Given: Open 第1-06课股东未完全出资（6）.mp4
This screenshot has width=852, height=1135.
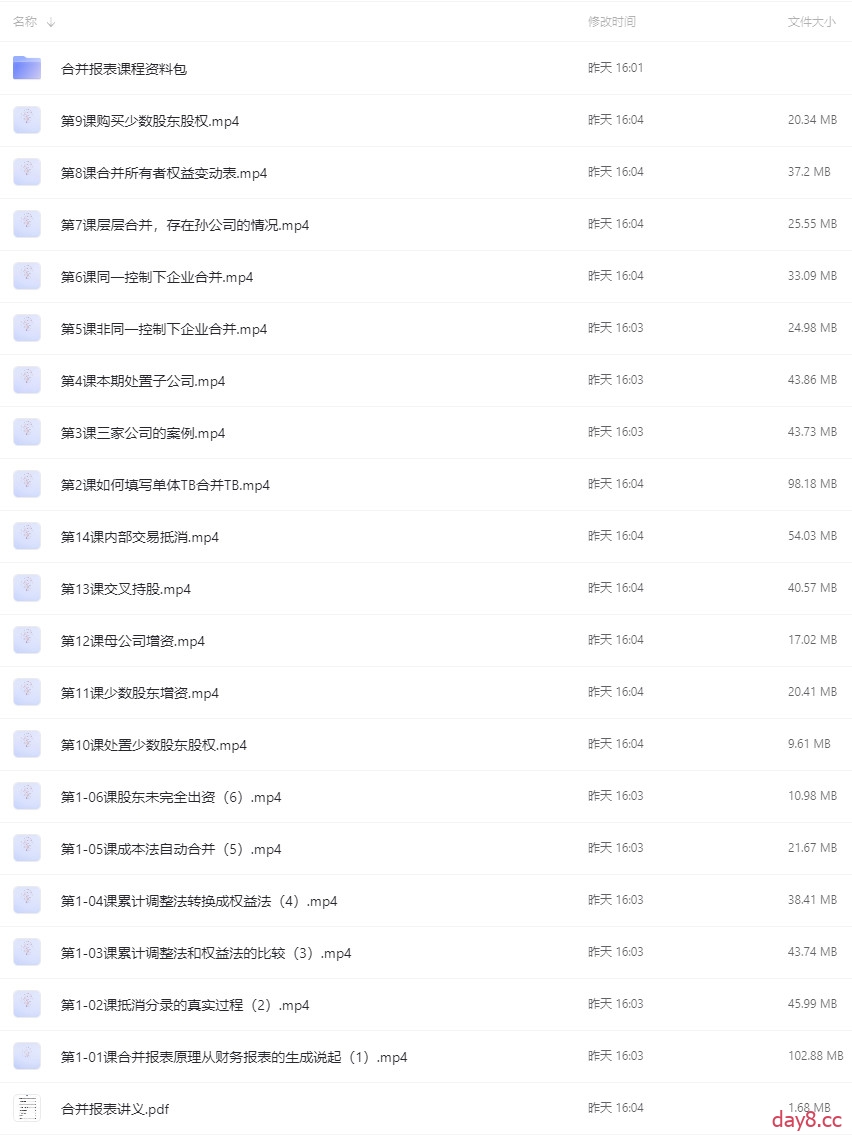Looking at the screenshot, I should [170, 797].
